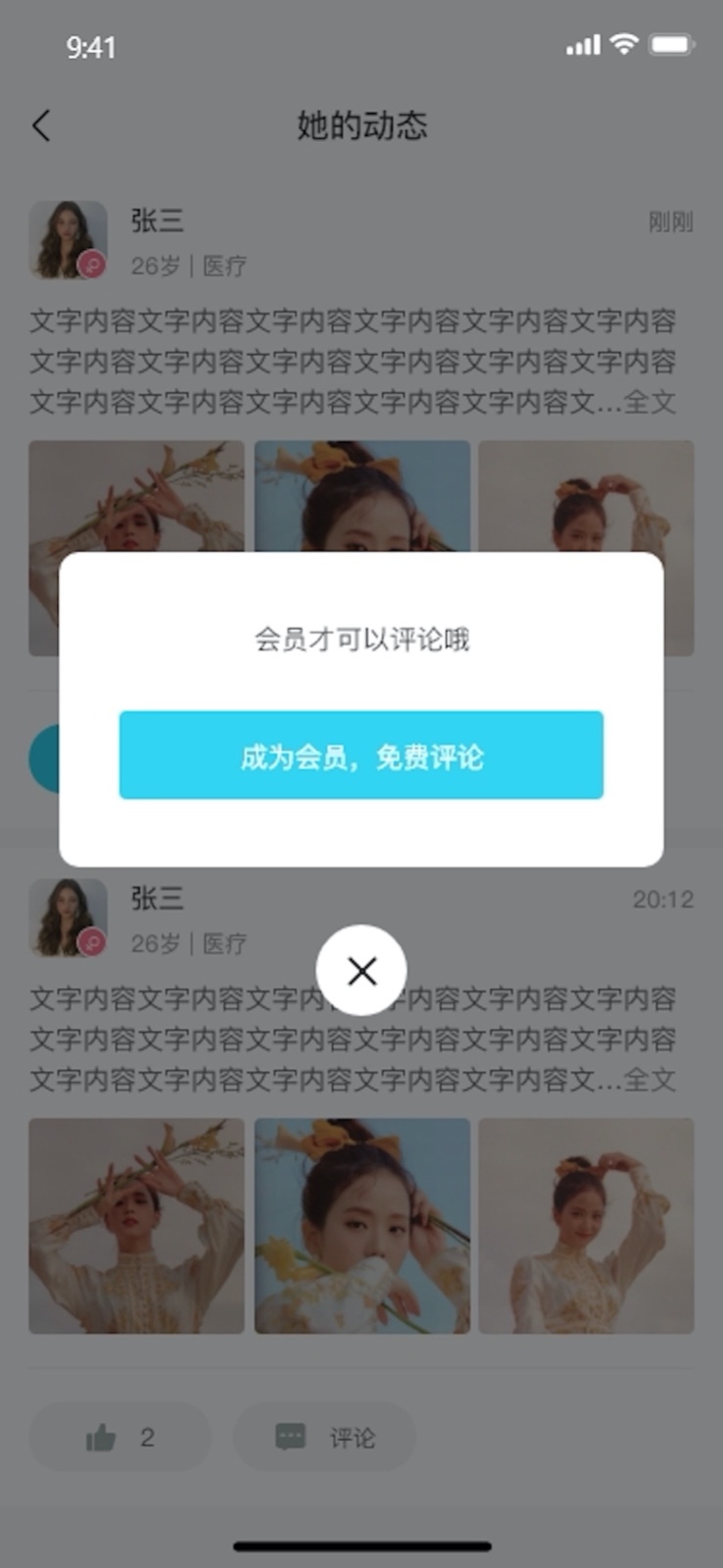Tap the comment bubble icon next to 评论

coord(289,1437)
